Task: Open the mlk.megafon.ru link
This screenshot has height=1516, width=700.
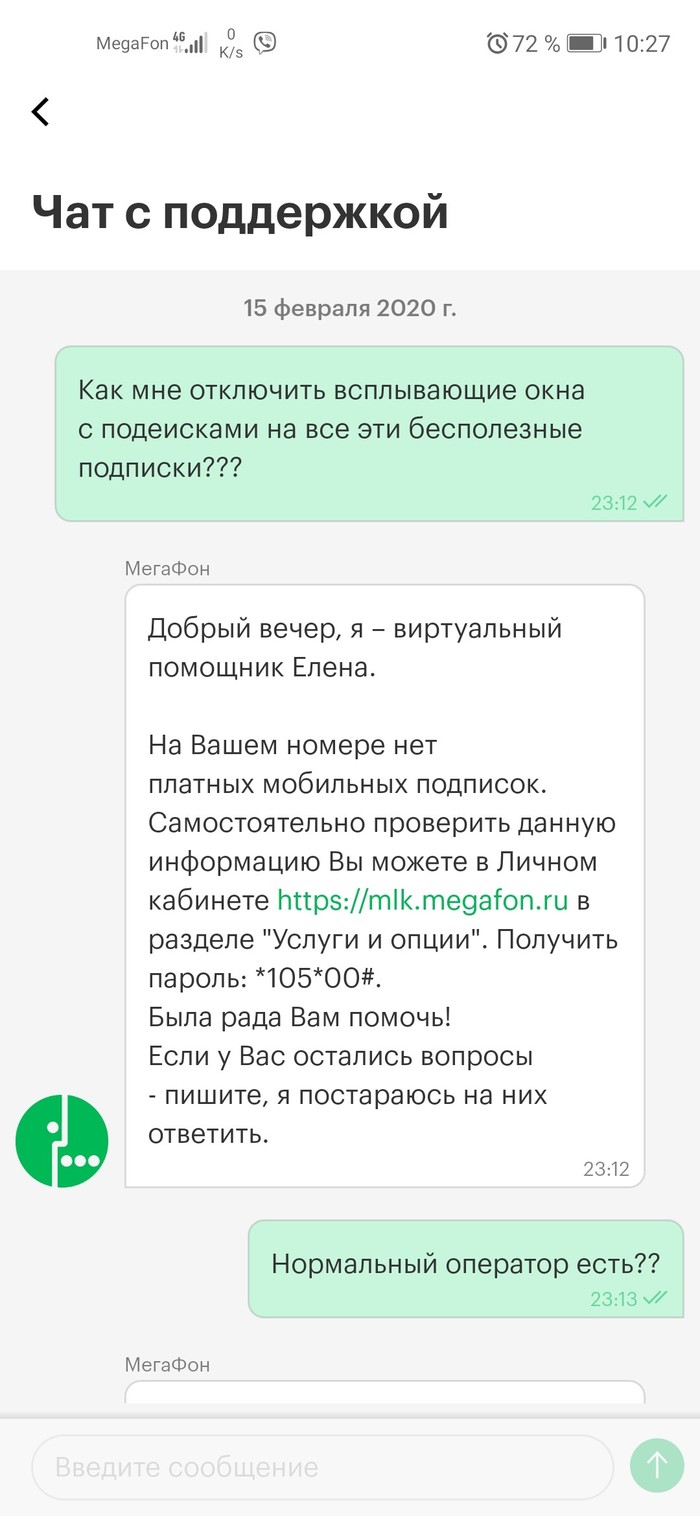Action: [x=422, y=900]
